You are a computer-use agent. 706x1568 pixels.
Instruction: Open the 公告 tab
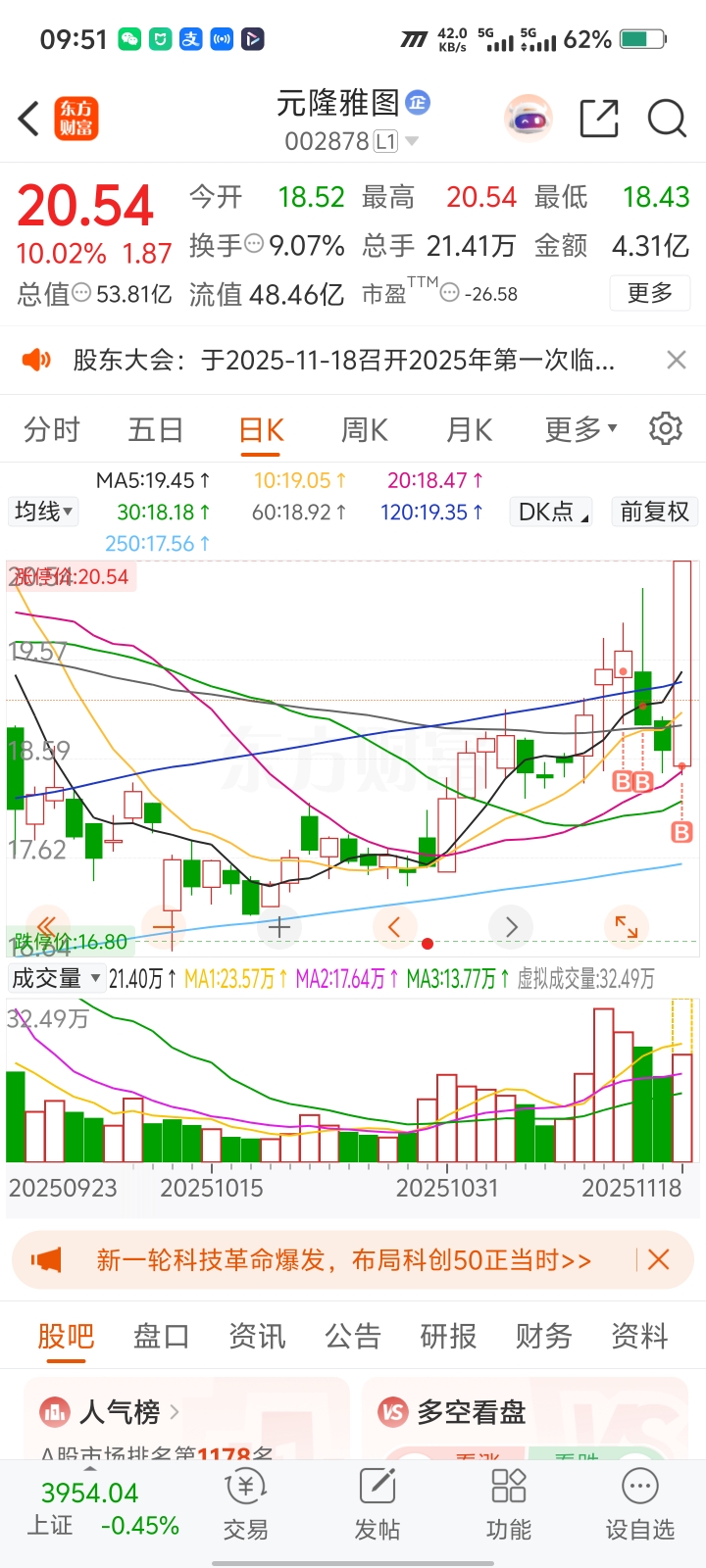pyautogui.click(x=352, y=1337)
